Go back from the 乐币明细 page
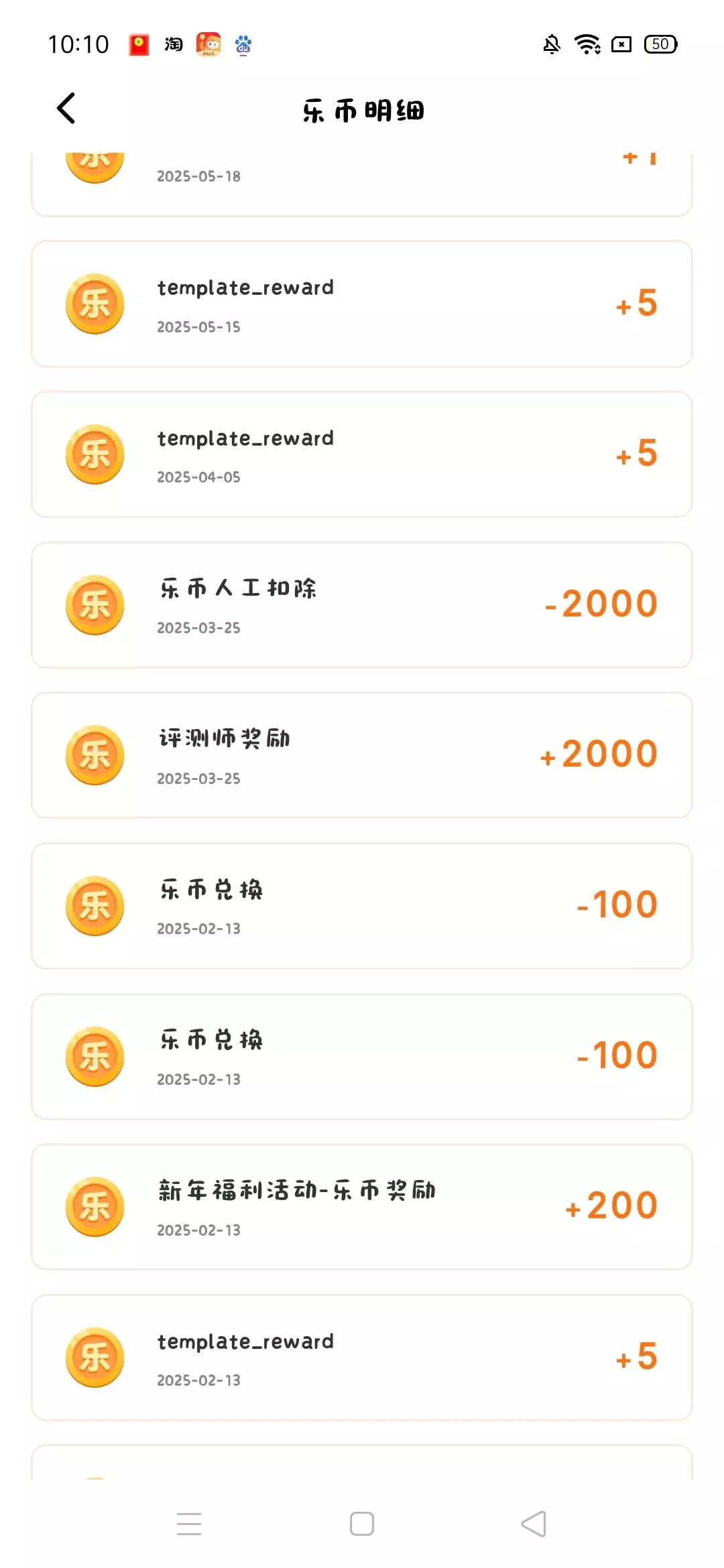Image resolution: width=724 pixels, height=1568 pixels. click(x=66, y=109)
